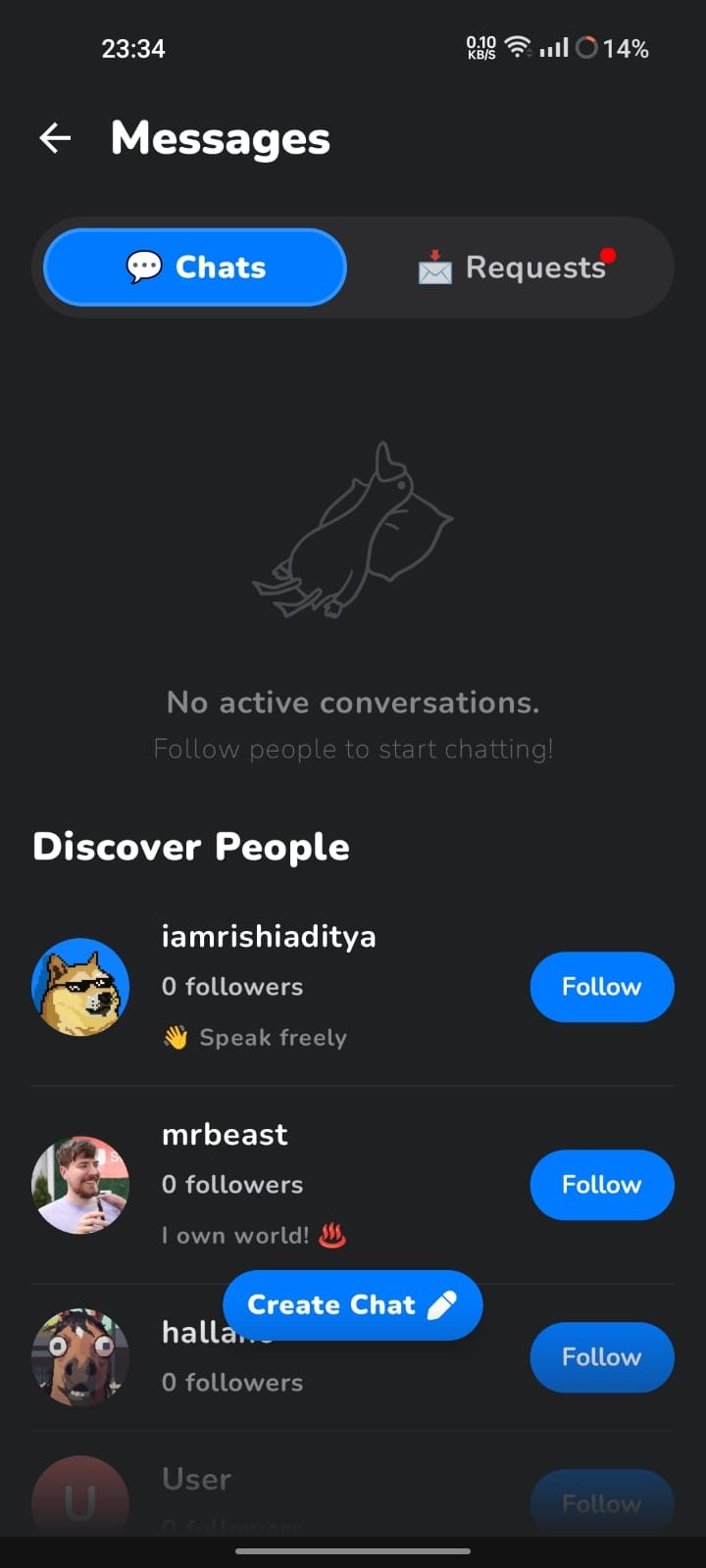The image size is (706, 1568).
Task: Switch to the Chats tab
Action: (196, 268)
